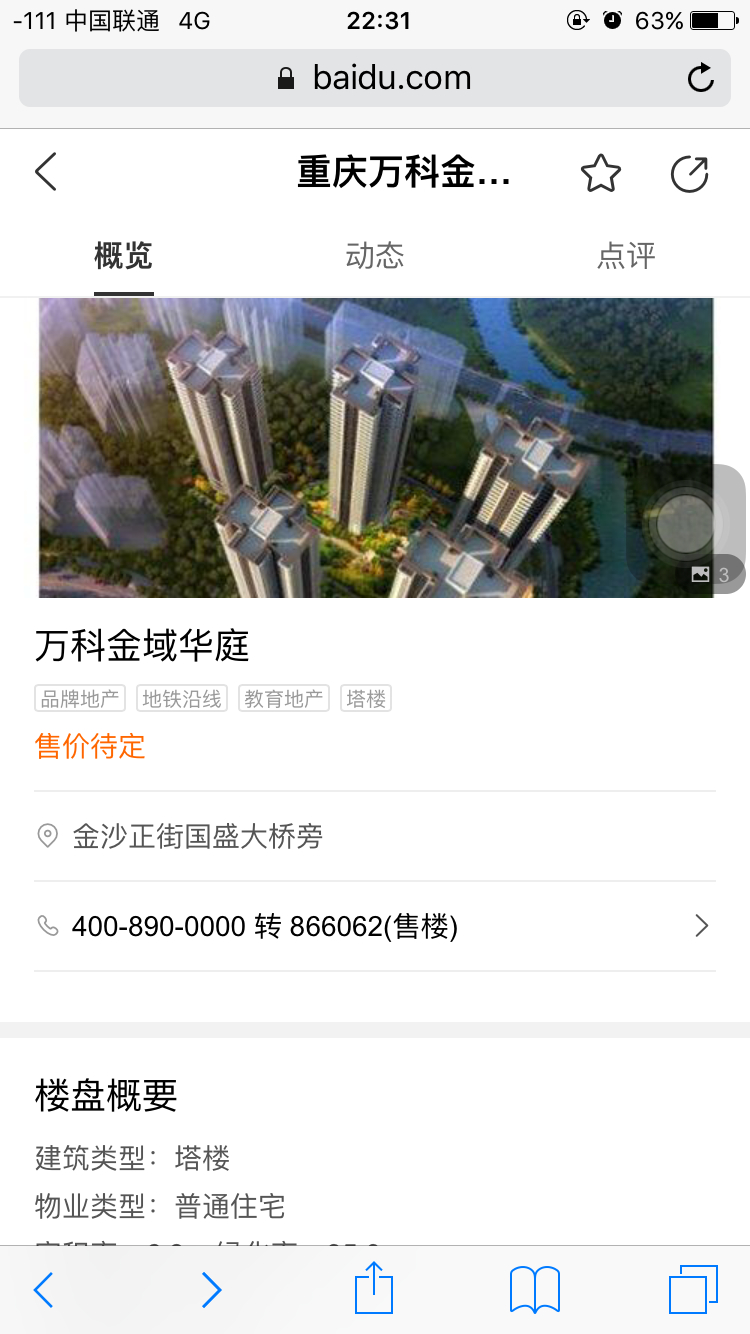Tap the battery indicator showing 63%

pyautogui.click(x=700, y=20)
